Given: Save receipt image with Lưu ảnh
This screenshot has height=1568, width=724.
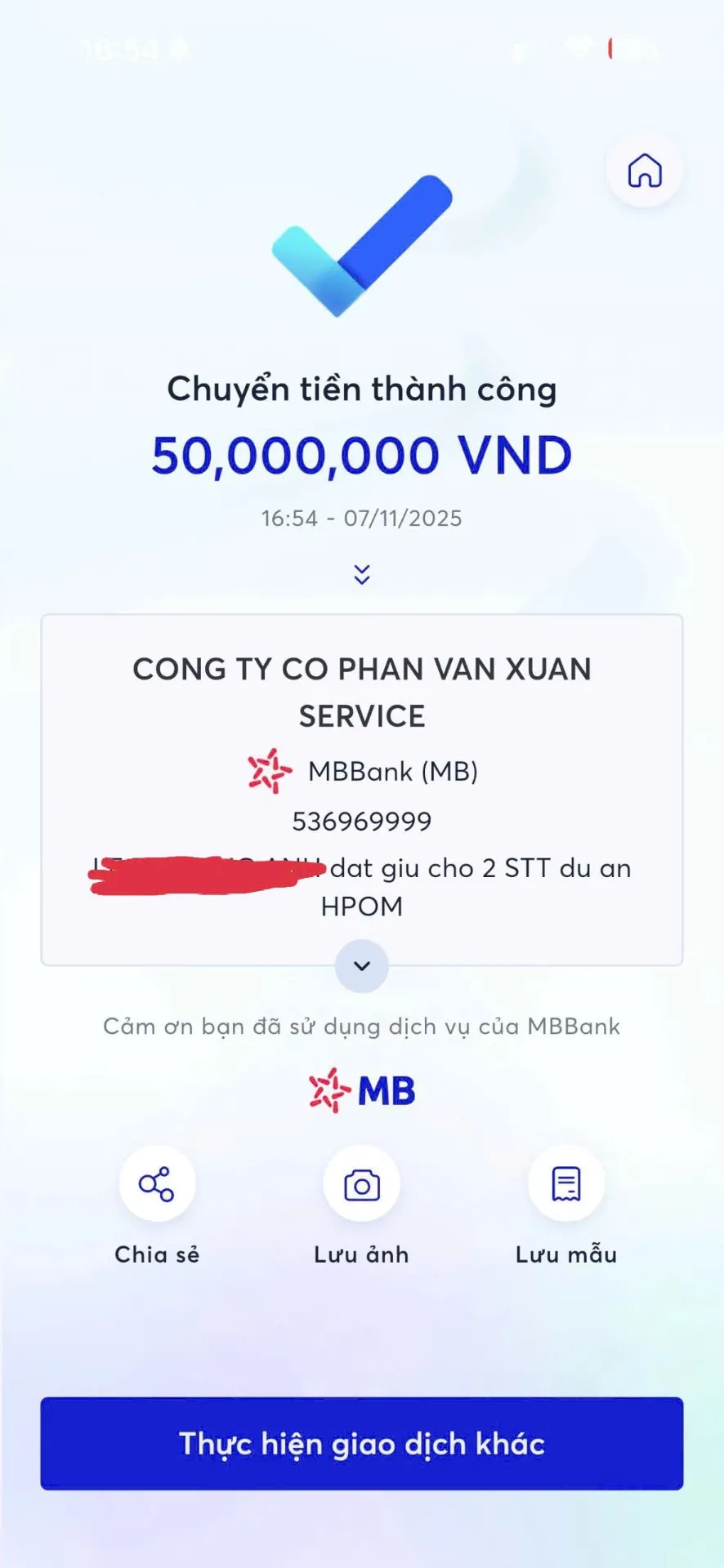Looking at the screenshot, I should coord(361,1183).
